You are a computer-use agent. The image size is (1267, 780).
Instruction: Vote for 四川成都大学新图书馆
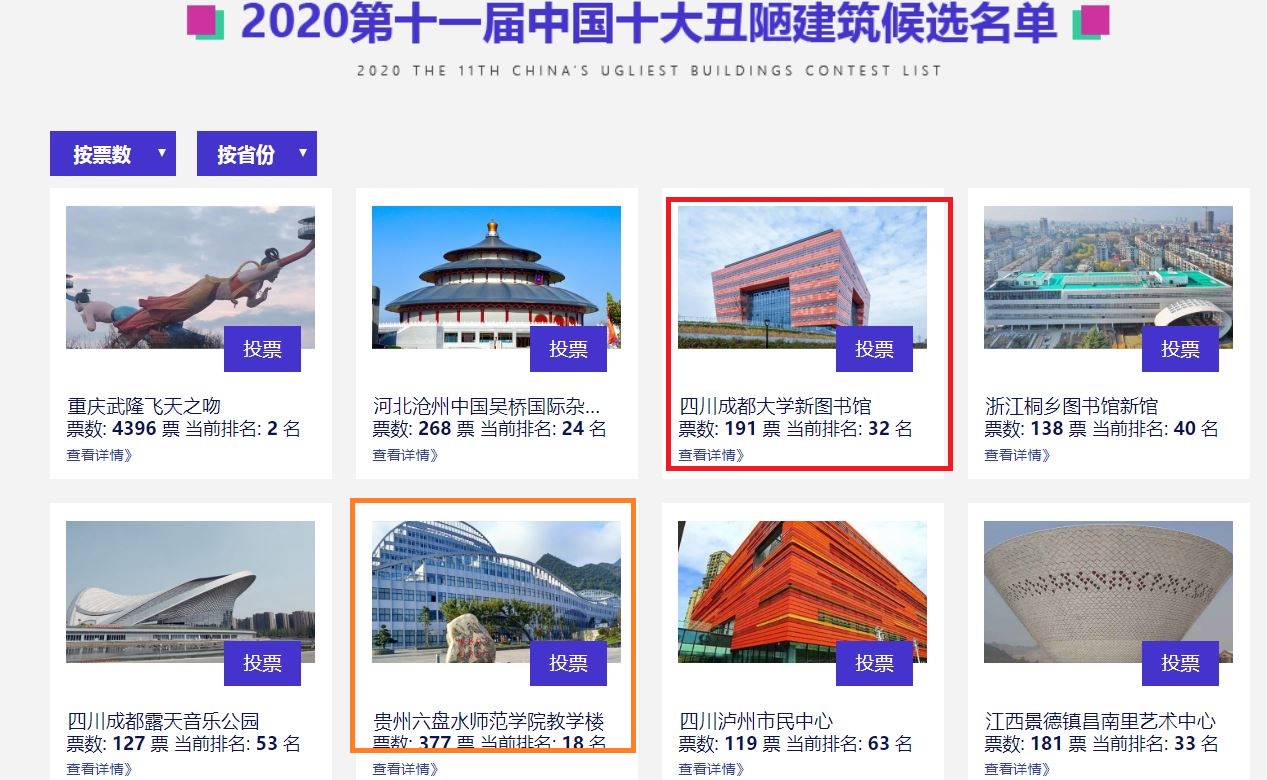point(874,349)
